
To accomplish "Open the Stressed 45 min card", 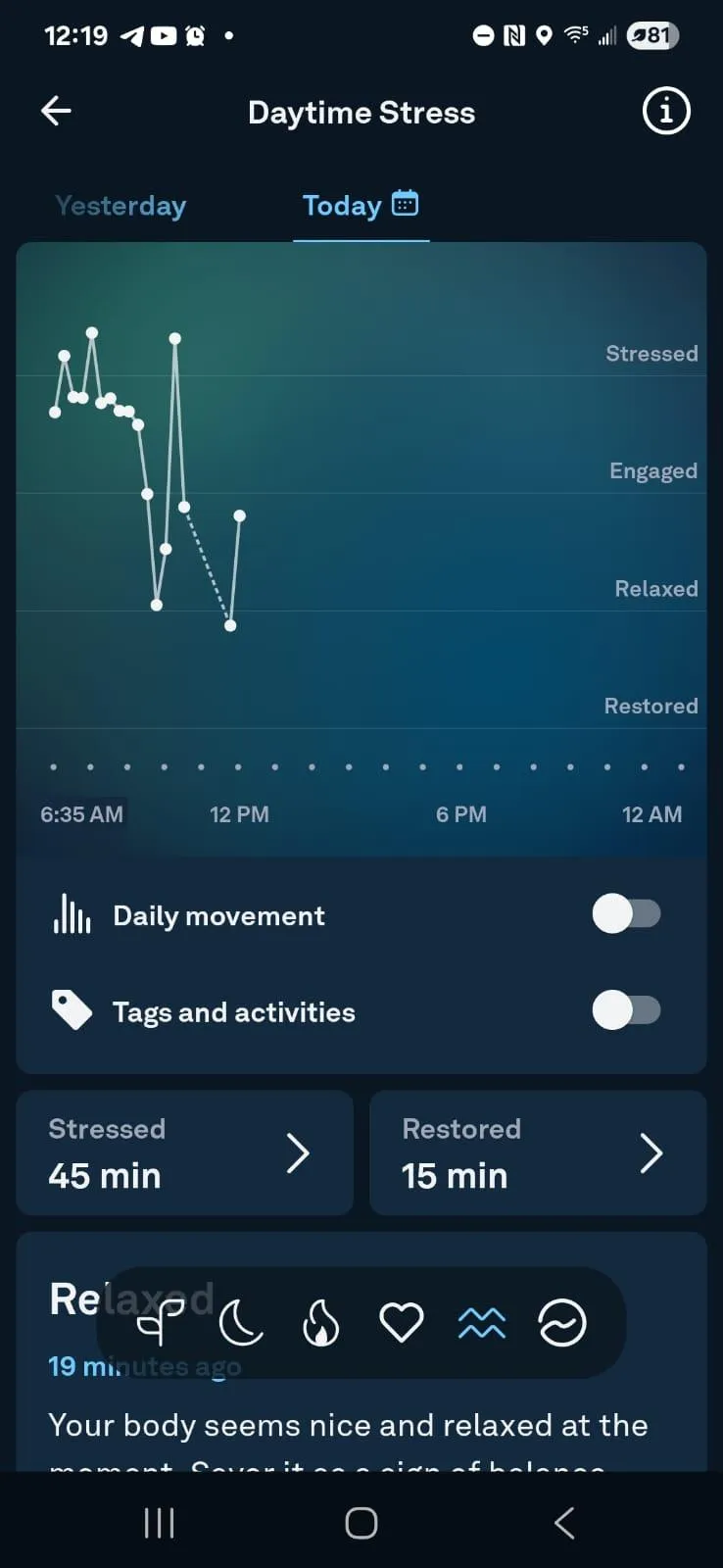I will coord(184,1152).
